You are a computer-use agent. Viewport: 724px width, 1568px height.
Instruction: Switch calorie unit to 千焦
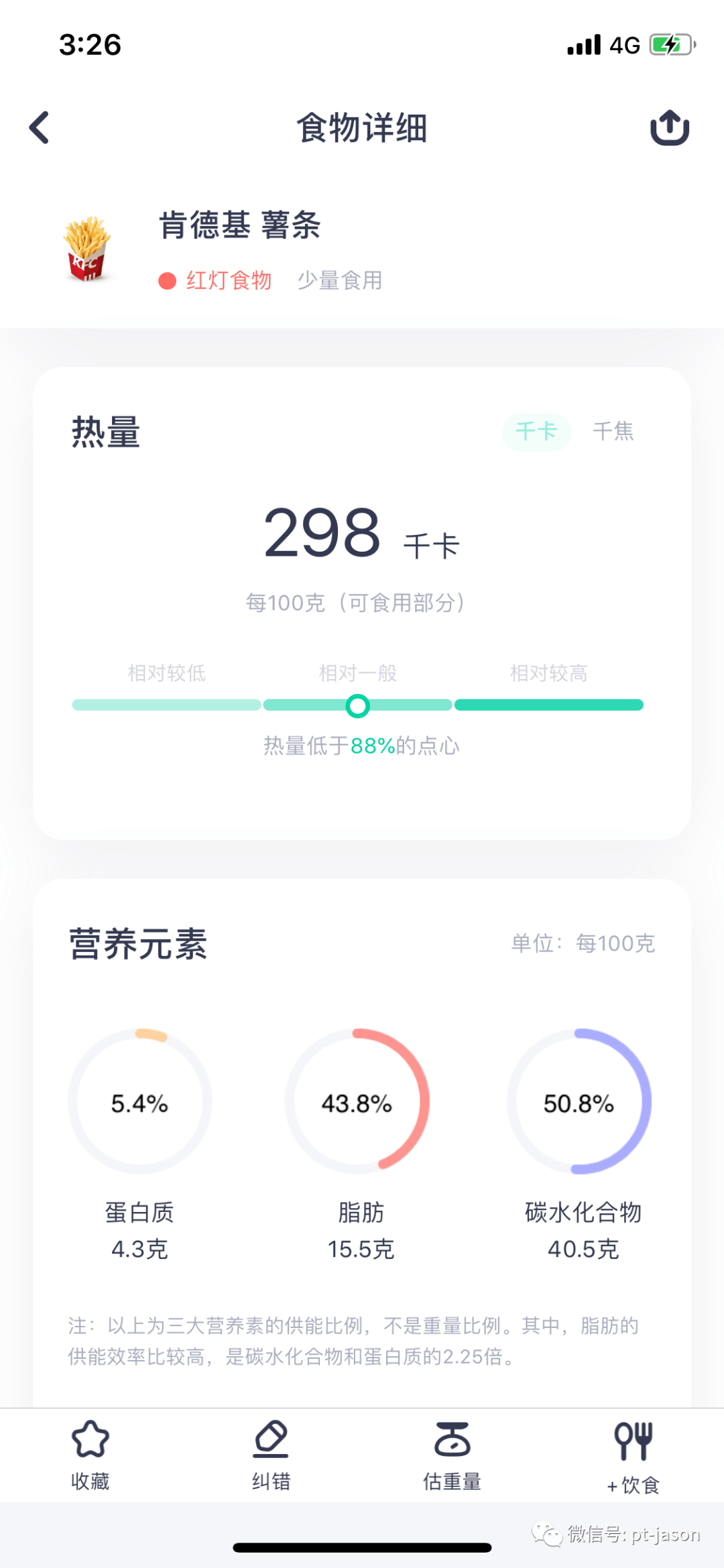click(613, 431)
